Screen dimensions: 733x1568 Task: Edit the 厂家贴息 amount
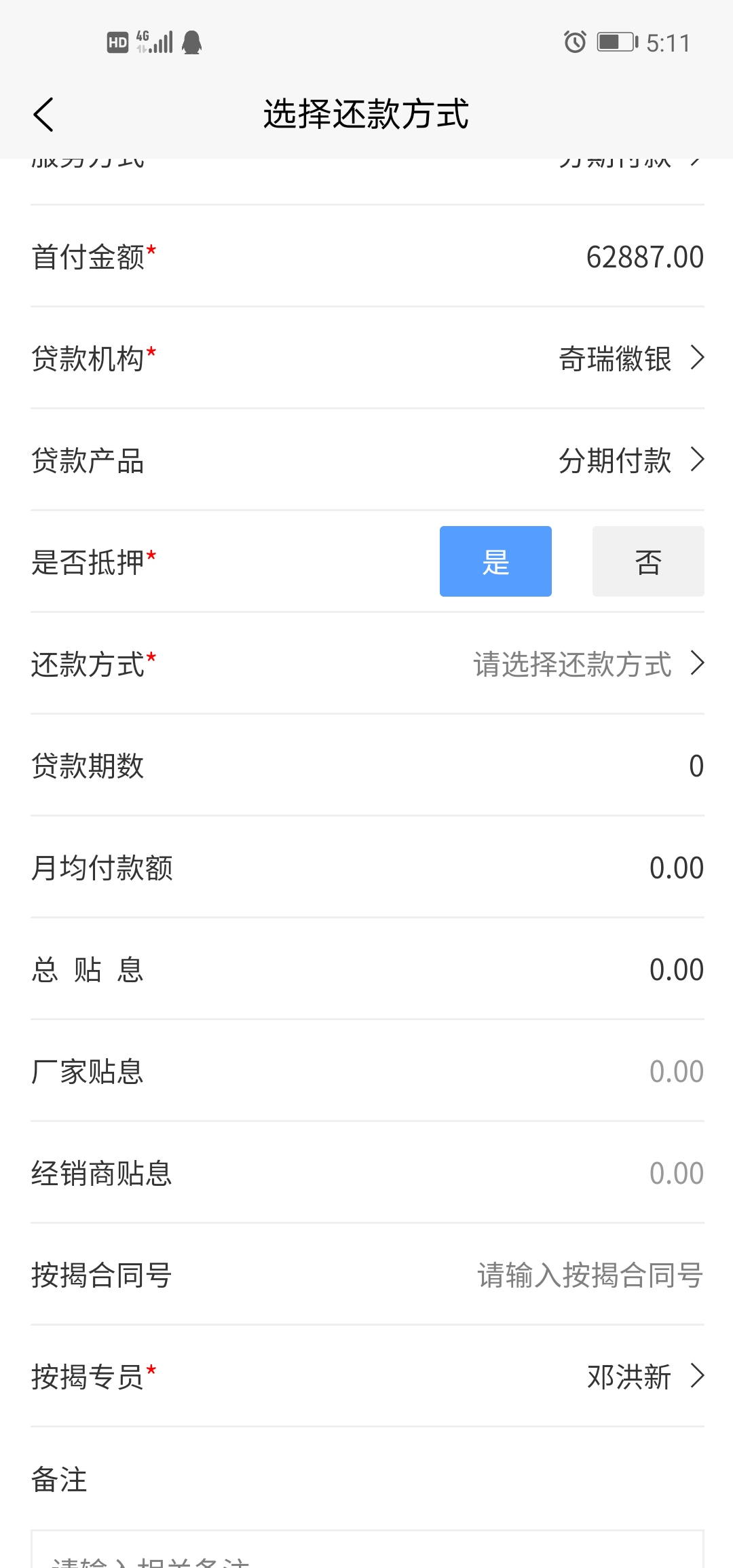point(675,1072)
